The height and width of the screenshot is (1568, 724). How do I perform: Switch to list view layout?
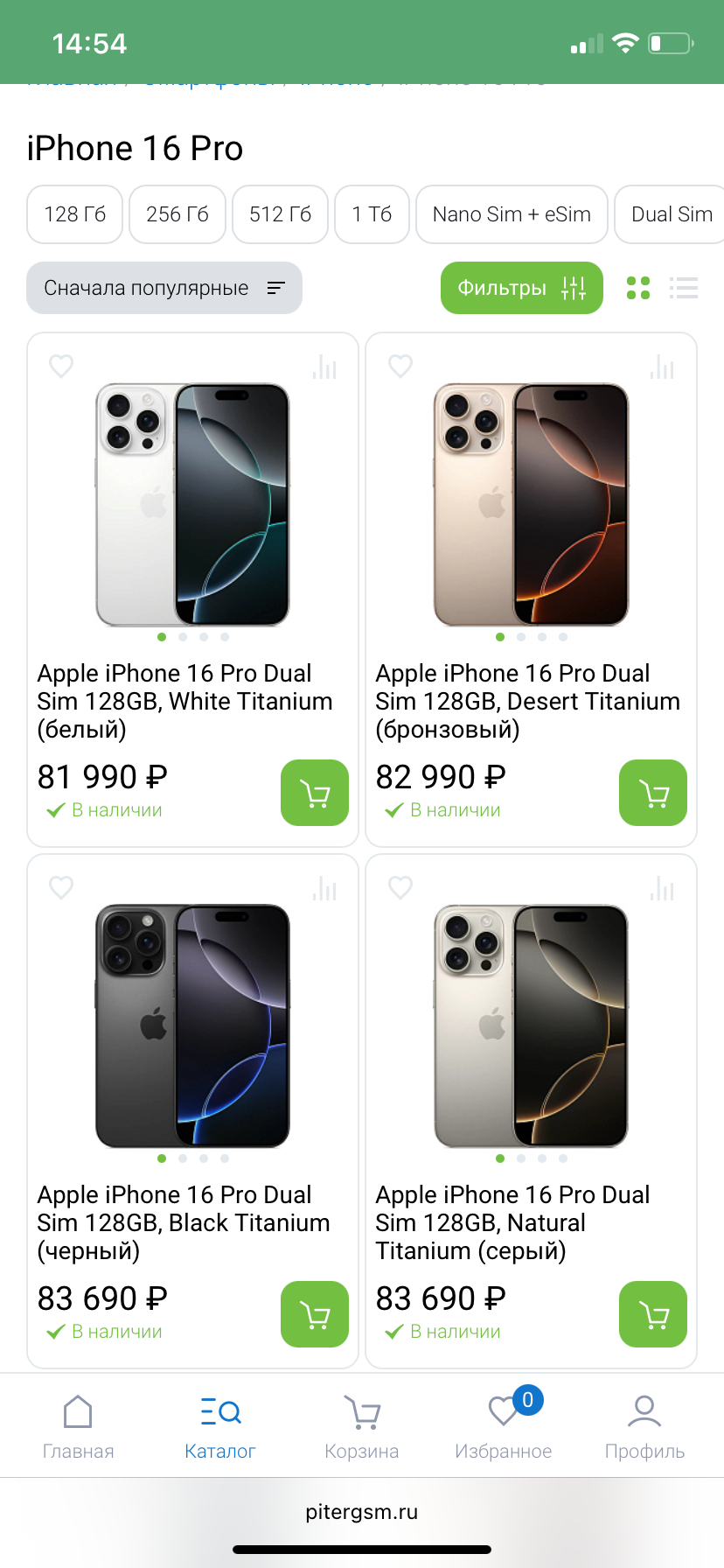pyautogui.click(x=683, y=288)
